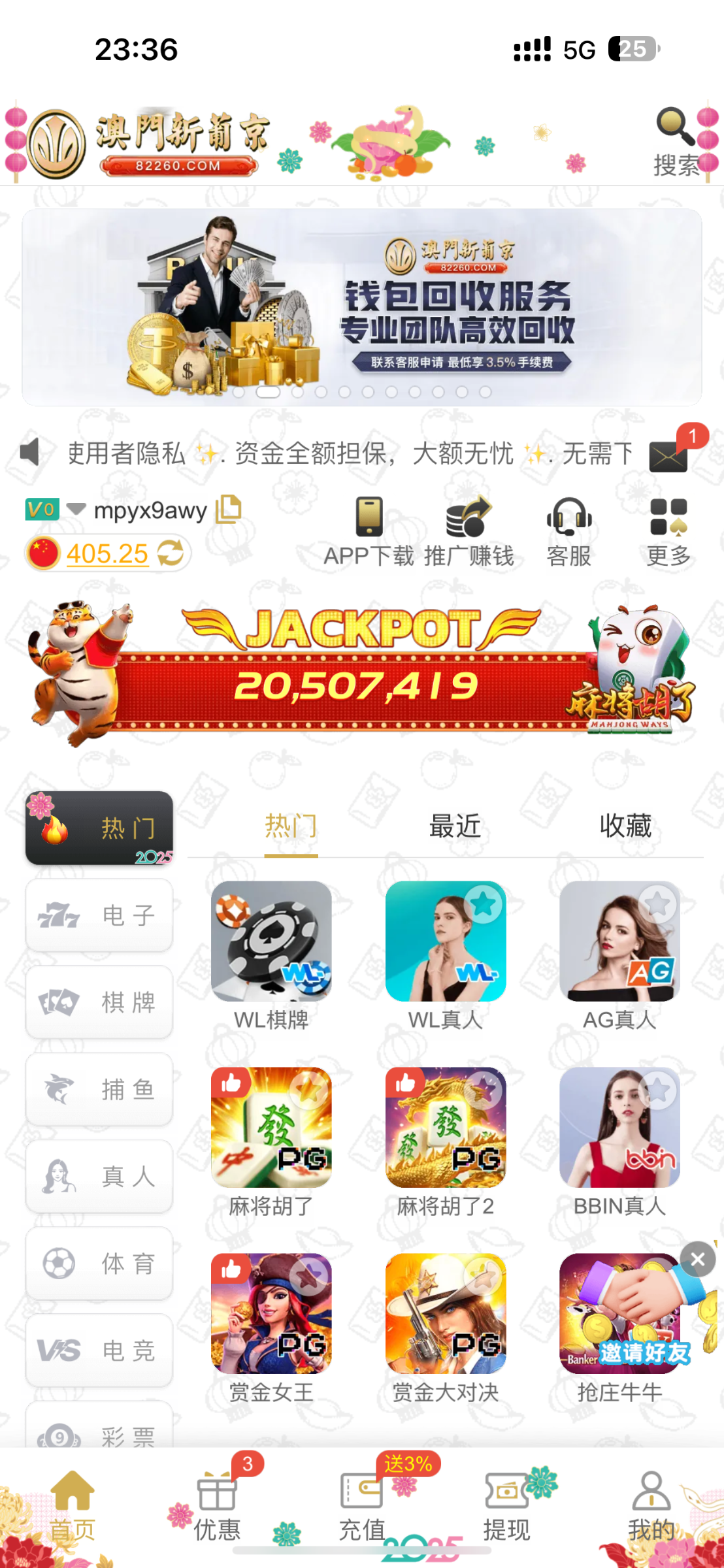The image size is (724, 1568).
Task: Refresh the 405.25 balance
Action: click(170, 553)
